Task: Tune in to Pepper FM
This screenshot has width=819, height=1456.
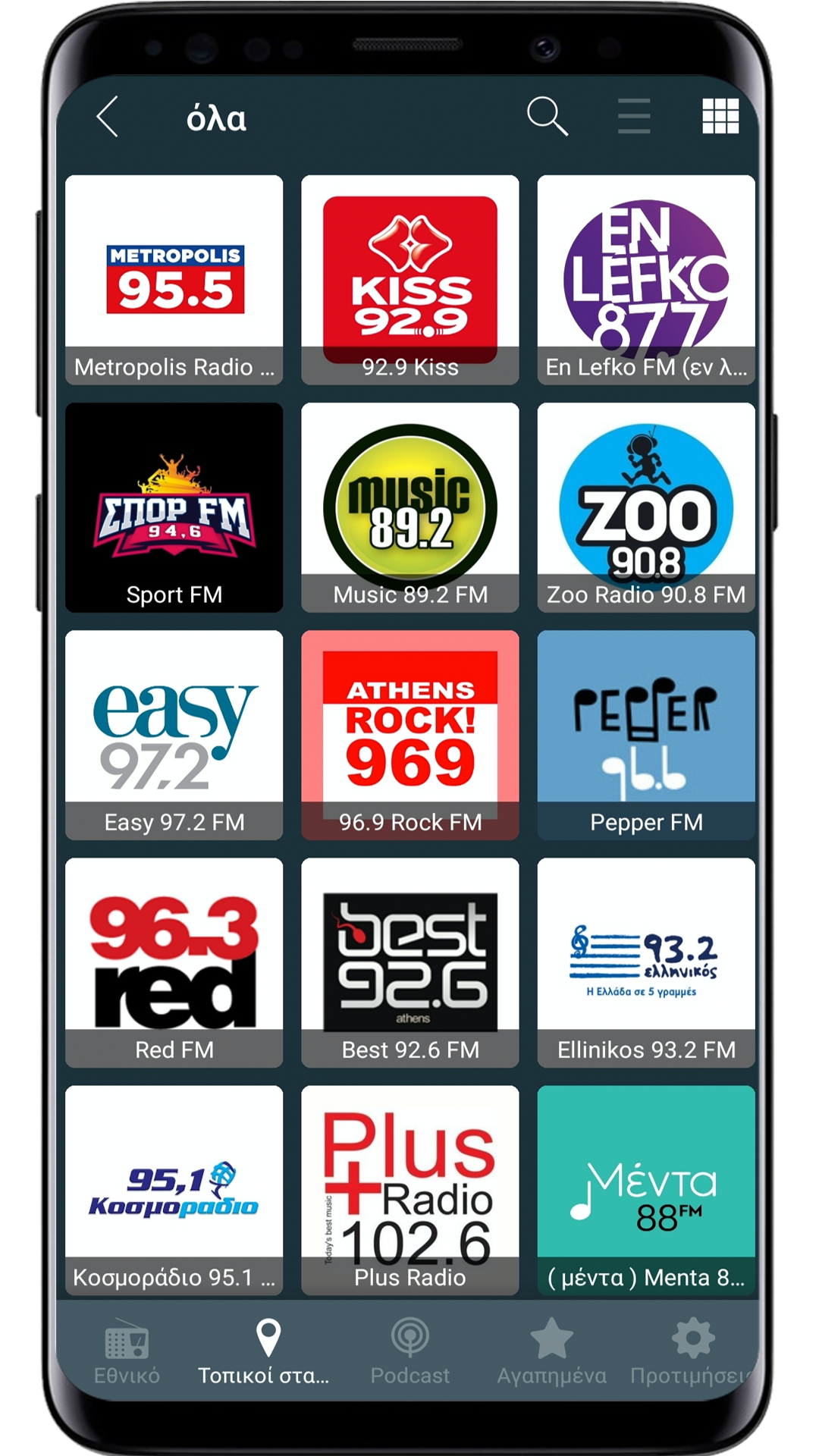Action: pos(646,735)
